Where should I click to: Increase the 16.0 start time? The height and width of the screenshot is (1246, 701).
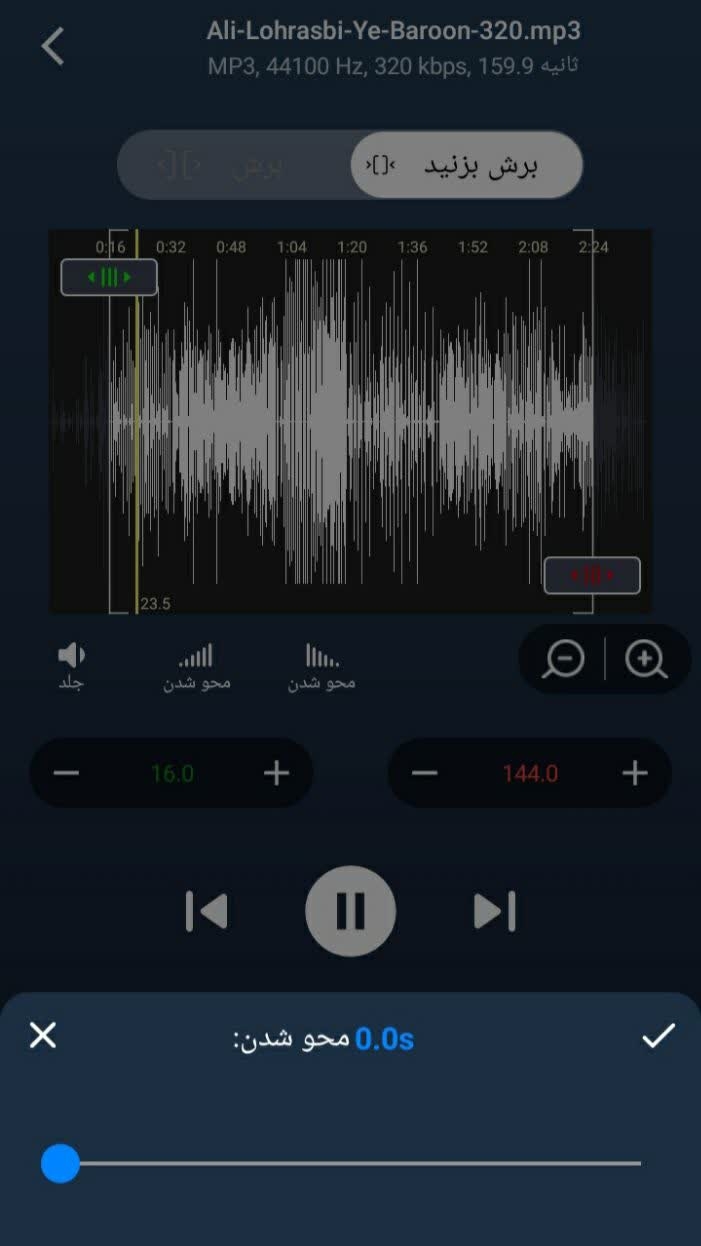pyautogui.click(x=276, y=773)
